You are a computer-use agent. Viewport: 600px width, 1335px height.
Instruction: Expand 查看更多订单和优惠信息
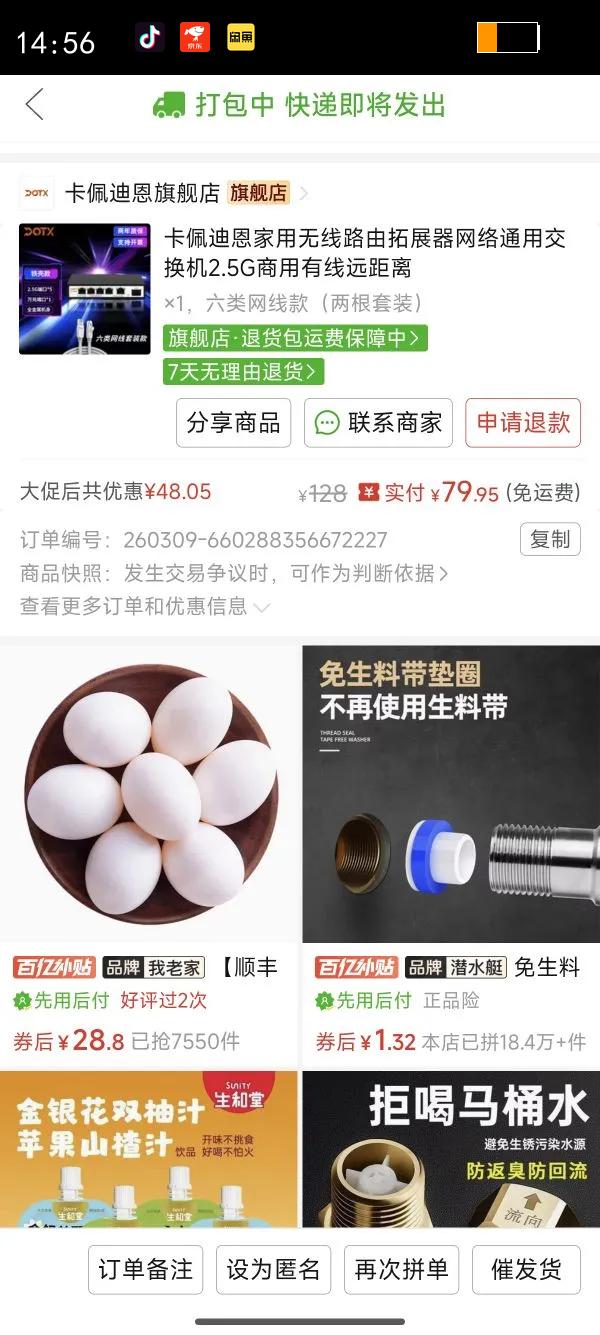[145, 606]
